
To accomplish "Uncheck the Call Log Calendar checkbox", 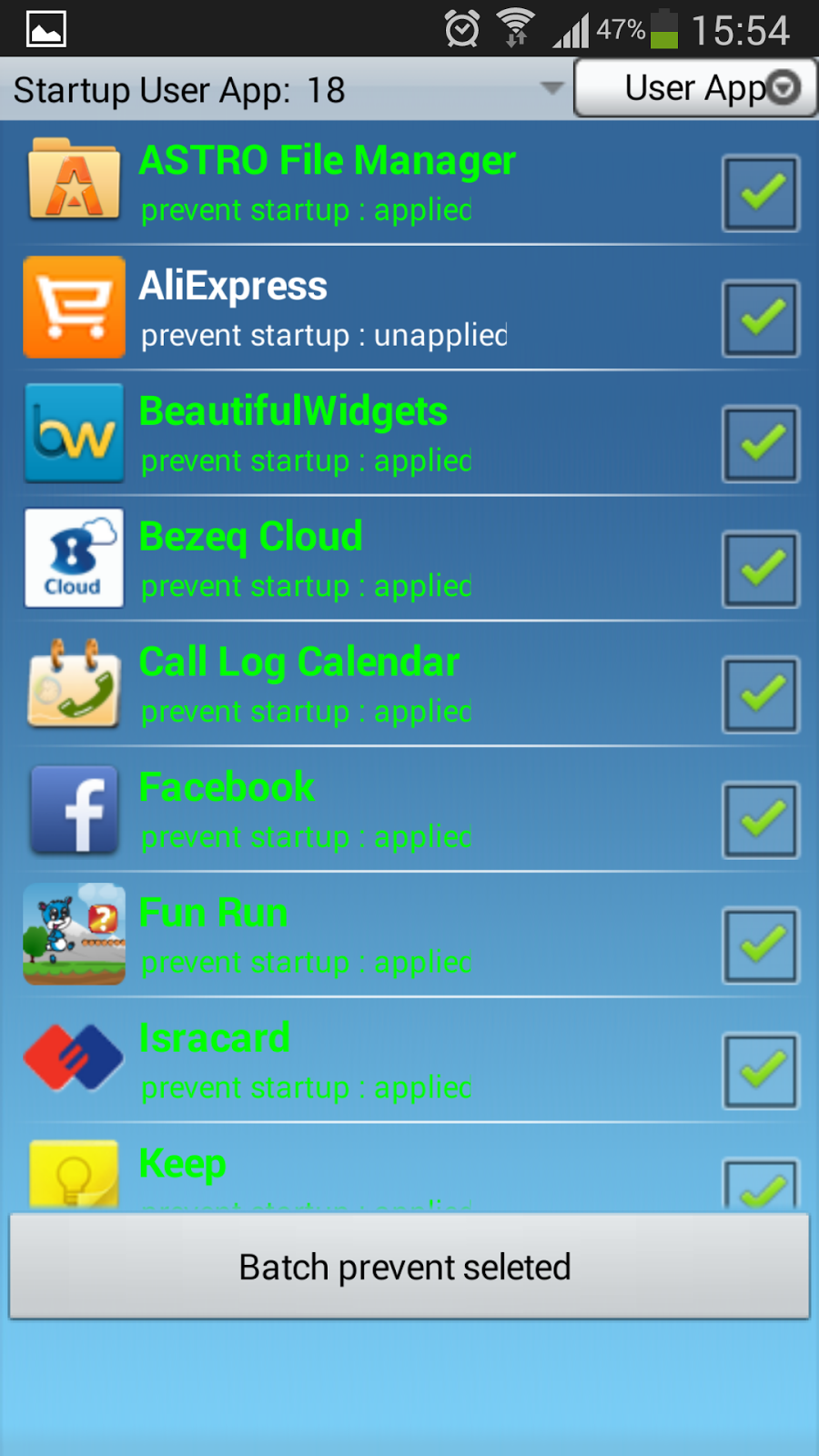I will coord(761,695).
